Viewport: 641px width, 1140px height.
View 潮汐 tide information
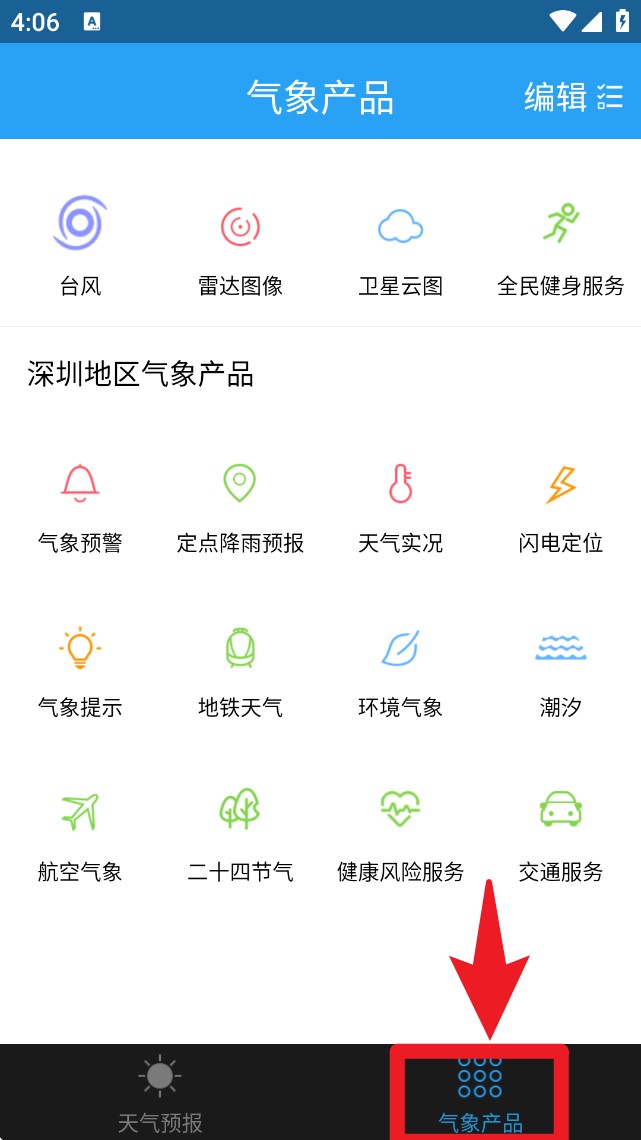tap(560, 670)
